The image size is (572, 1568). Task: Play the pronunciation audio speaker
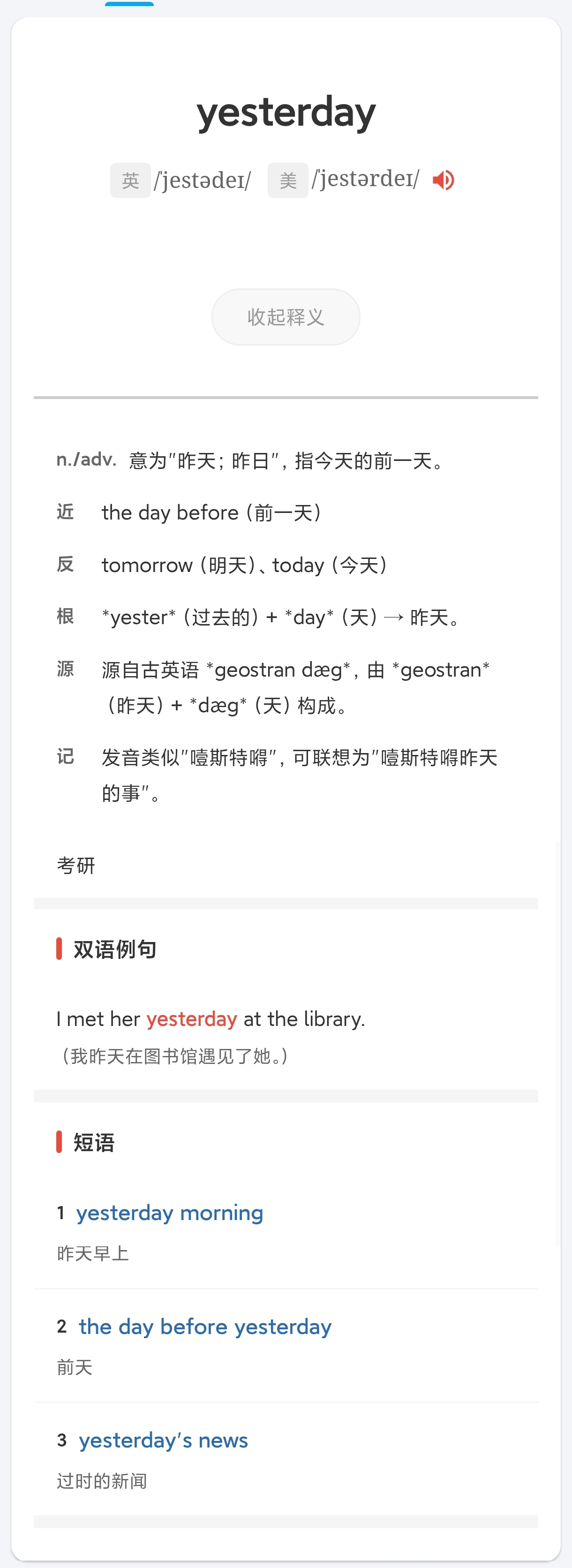[x=443, y=180]
